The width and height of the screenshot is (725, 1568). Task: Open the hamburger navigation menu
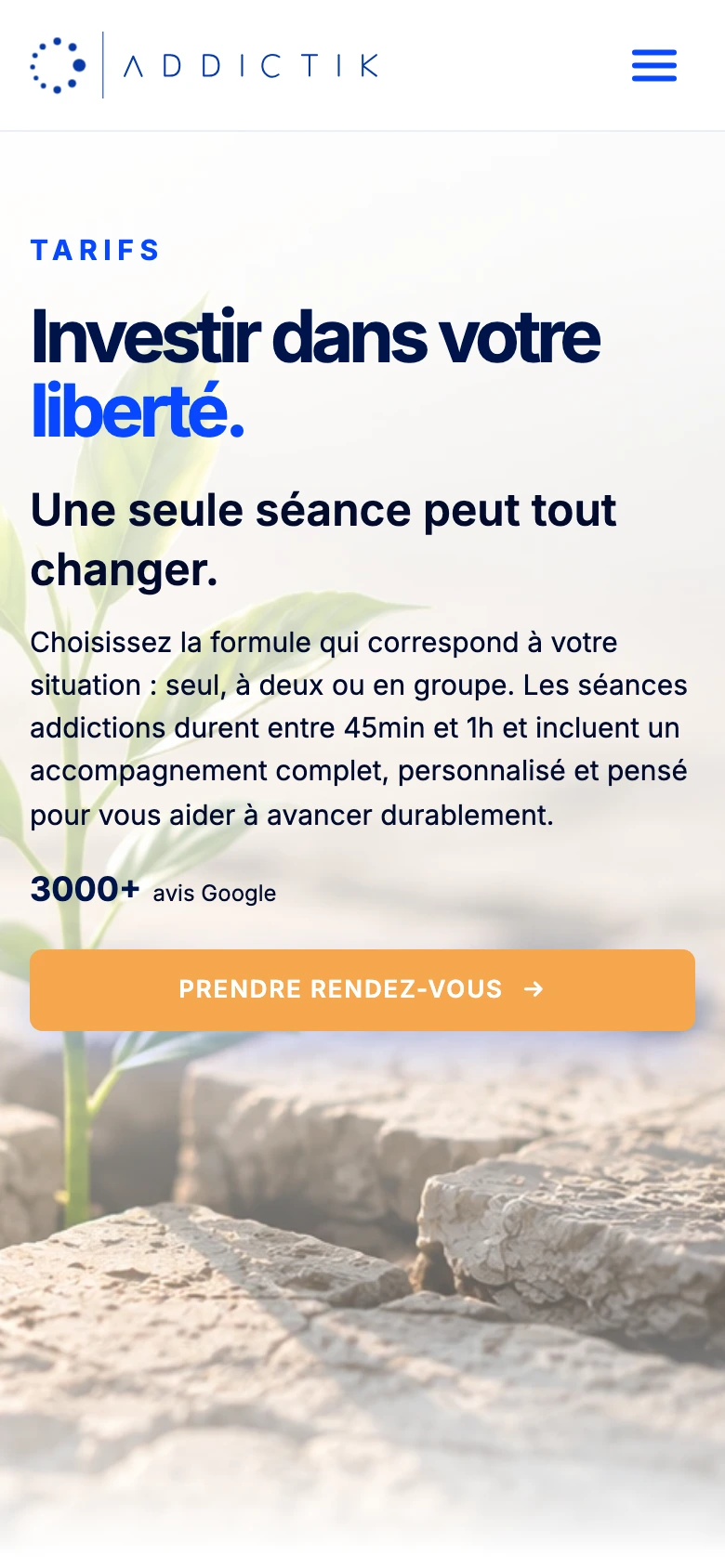pyautogui.click(x=654, y=65)
